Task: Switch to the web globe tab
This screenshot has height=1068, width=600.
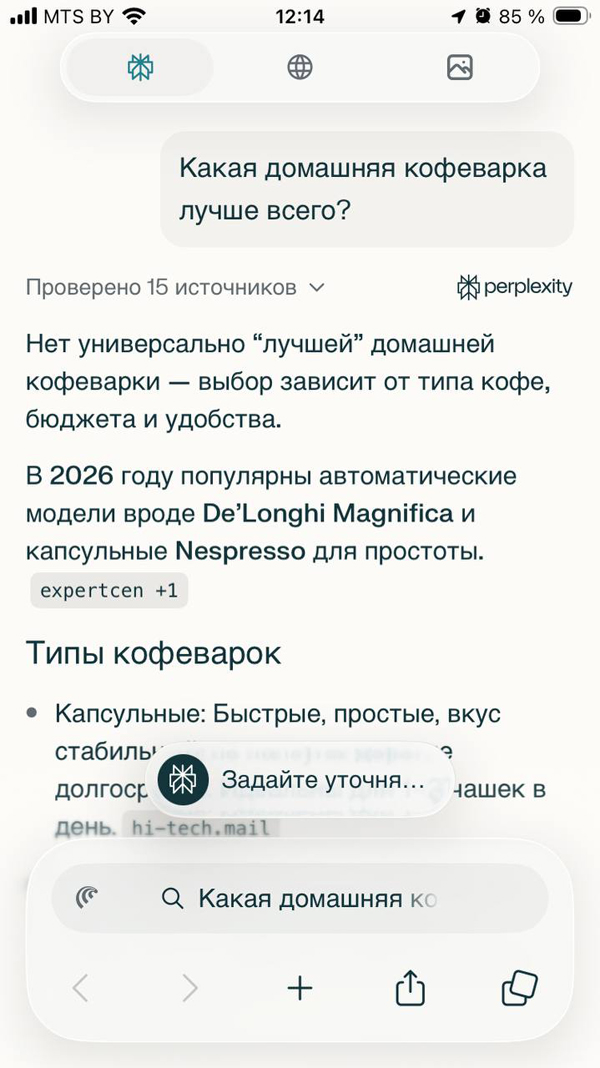Action: coord(300,67)
